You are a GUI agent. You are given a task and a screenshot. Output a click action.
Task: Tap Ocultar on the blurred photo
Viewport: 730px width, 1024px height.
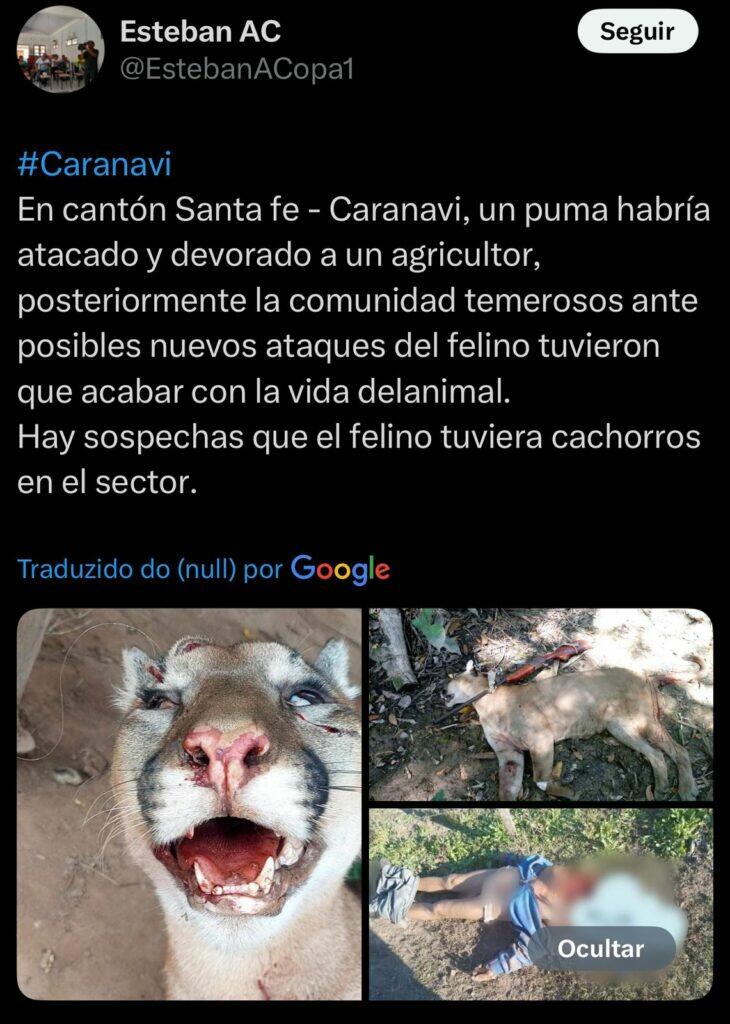[601, 948]
